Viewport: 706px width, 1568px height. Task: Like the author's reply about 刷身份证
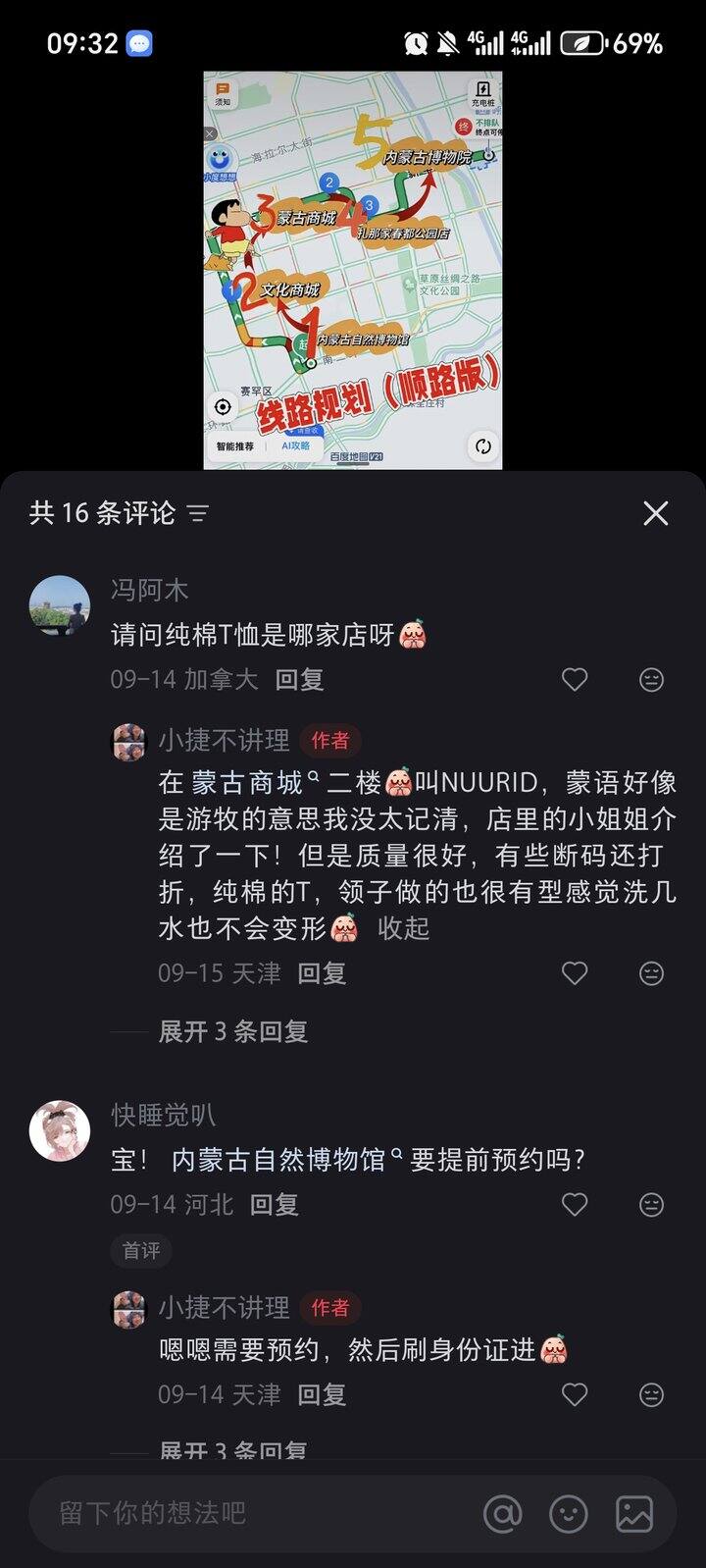(575, 1394)
